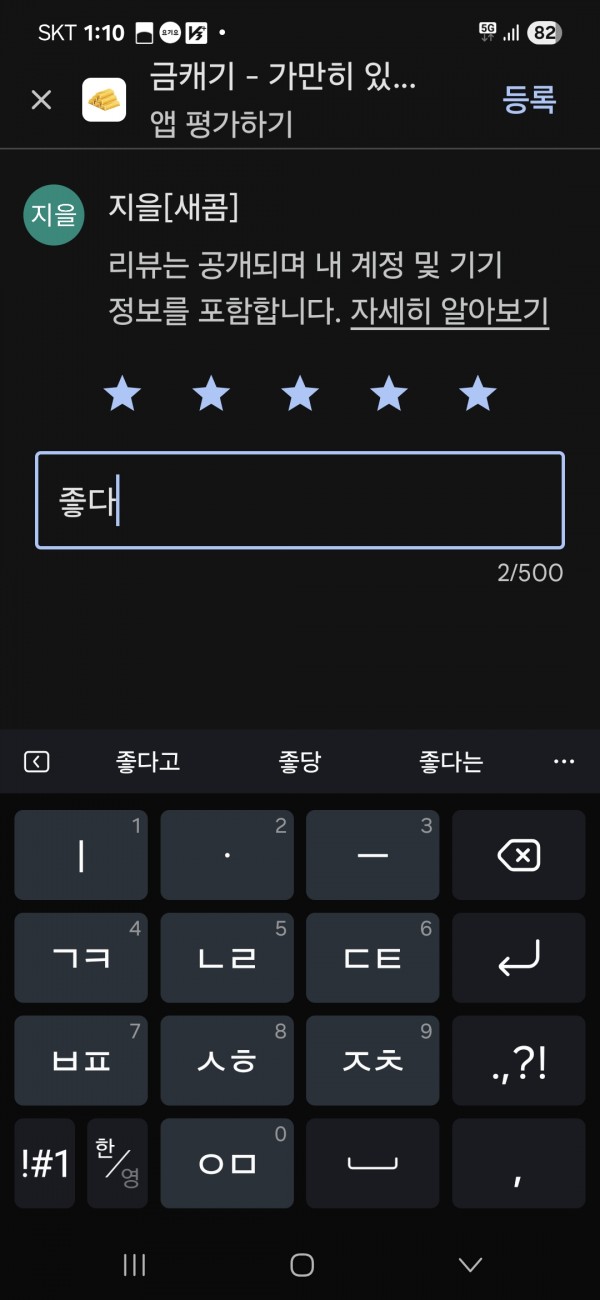The height and width of the screenshot is (1300, 600).
Task: Open more keyboard suggestion options
Action: (x=564, y=762)
